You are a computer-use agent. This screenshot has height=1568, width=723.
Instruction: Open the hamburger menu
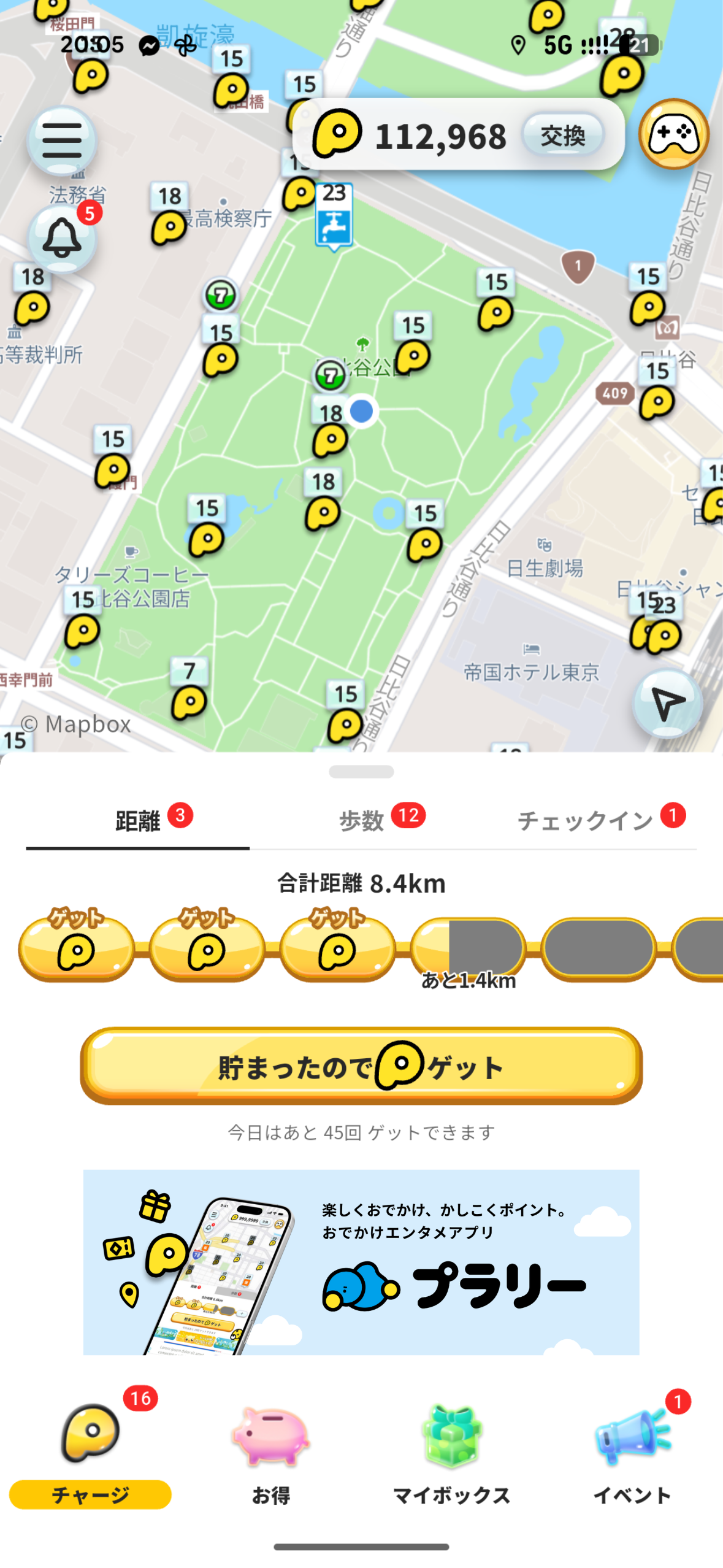coord(61,140)
